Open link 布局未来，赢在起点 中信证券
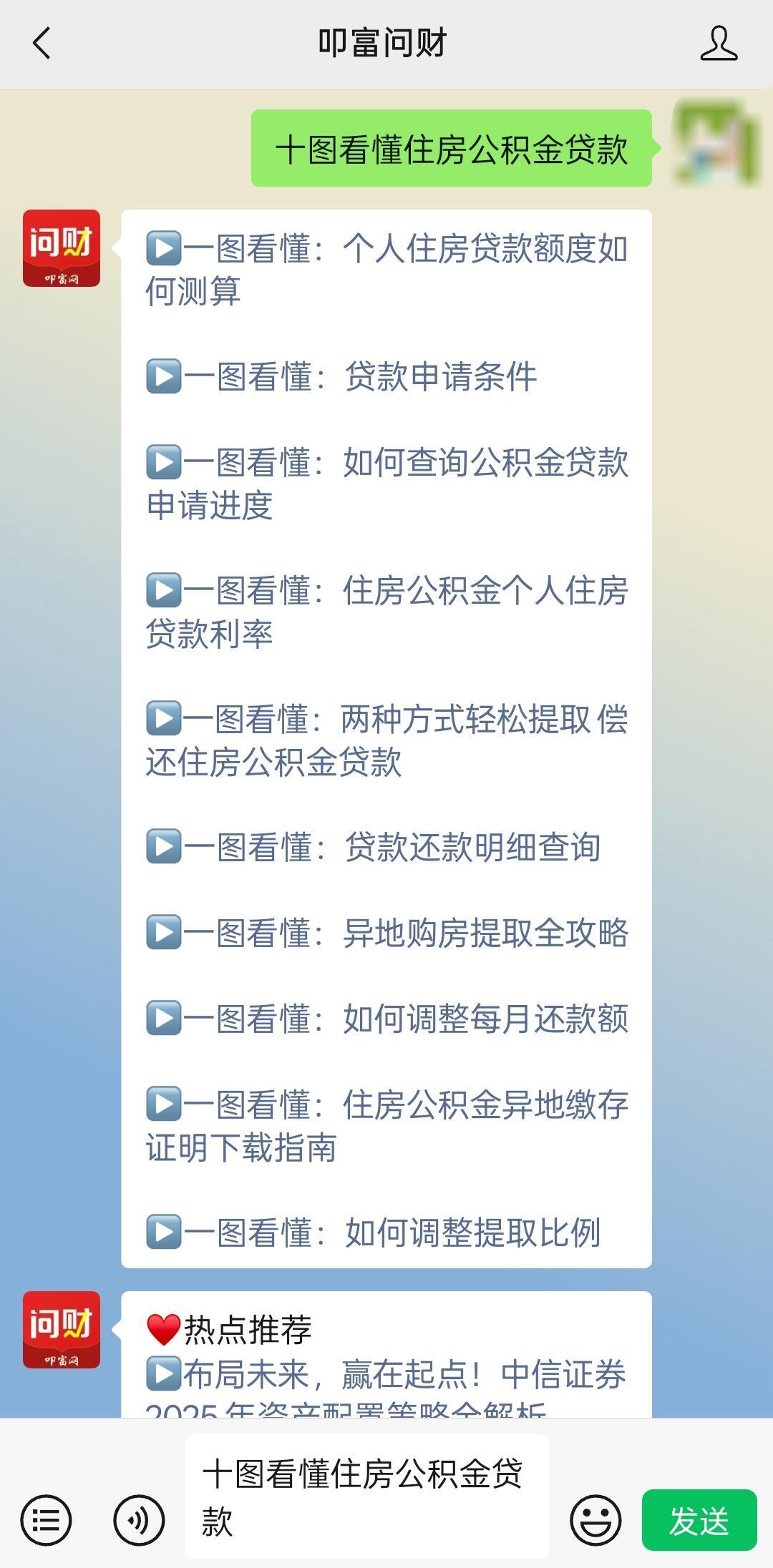The width and height of the screenshot is (773, 1568). (386, 1376)
